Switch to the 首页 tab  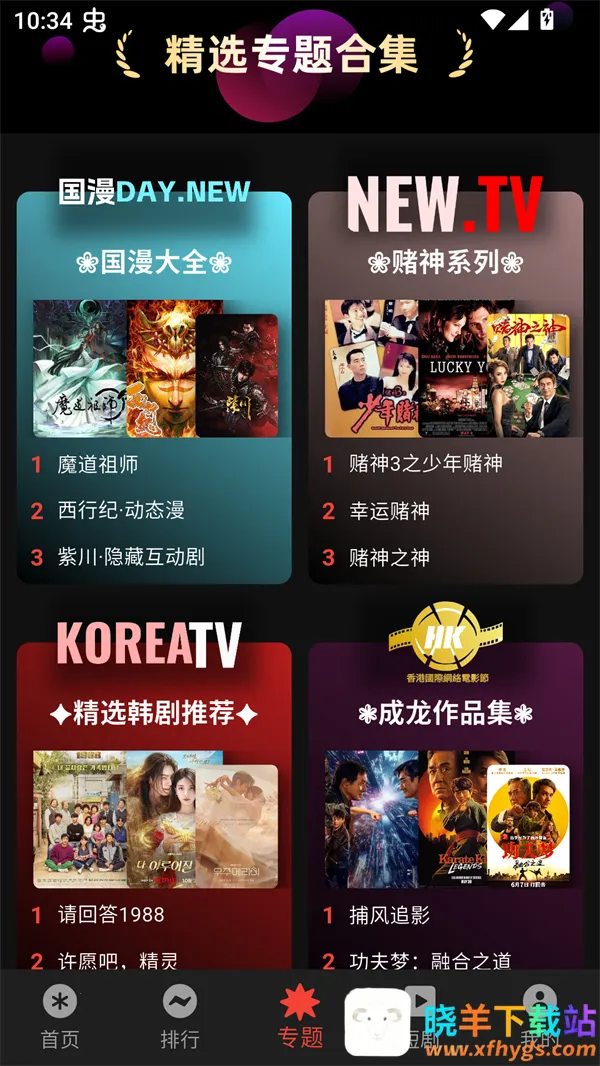point(60,1016)
